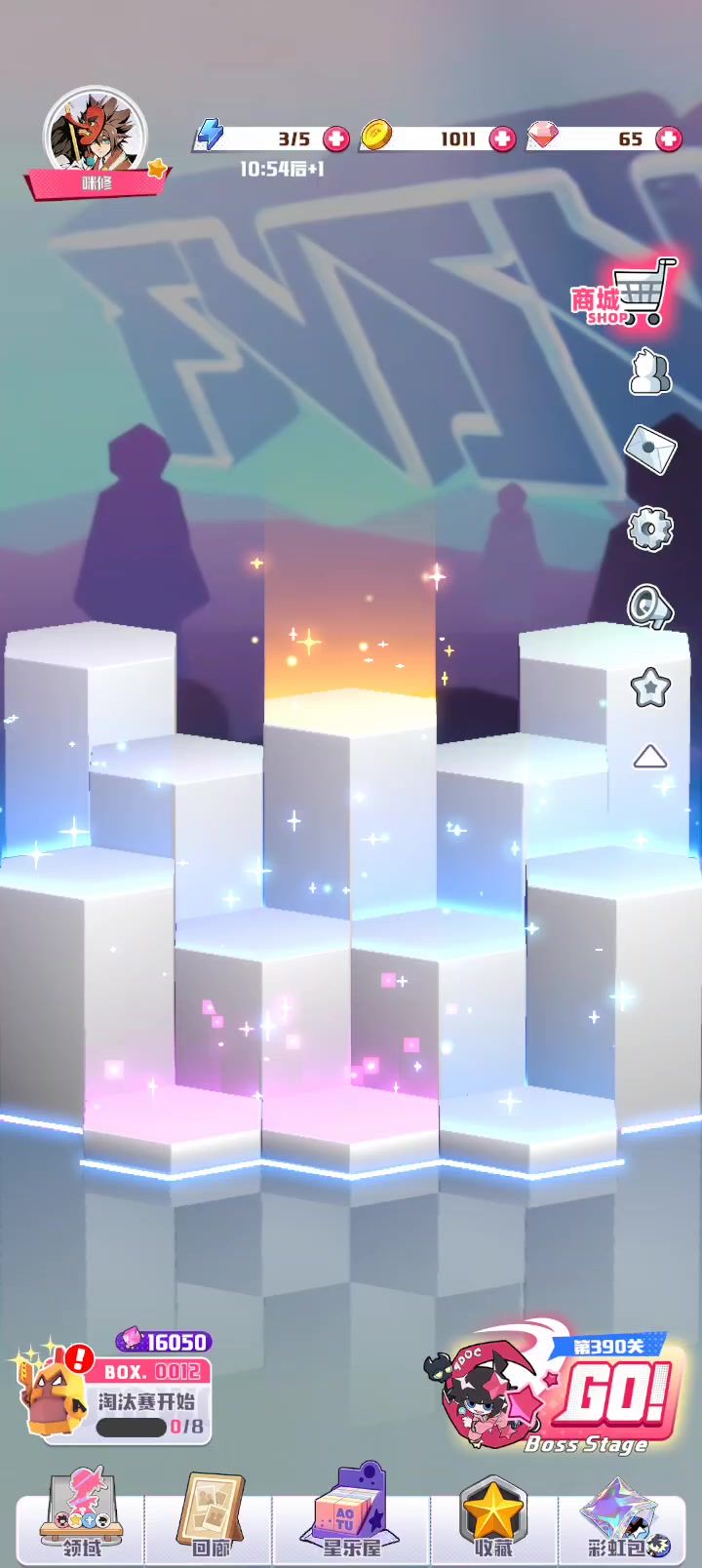
Task: Open the friends icon
Action: [x=649, y=372]
